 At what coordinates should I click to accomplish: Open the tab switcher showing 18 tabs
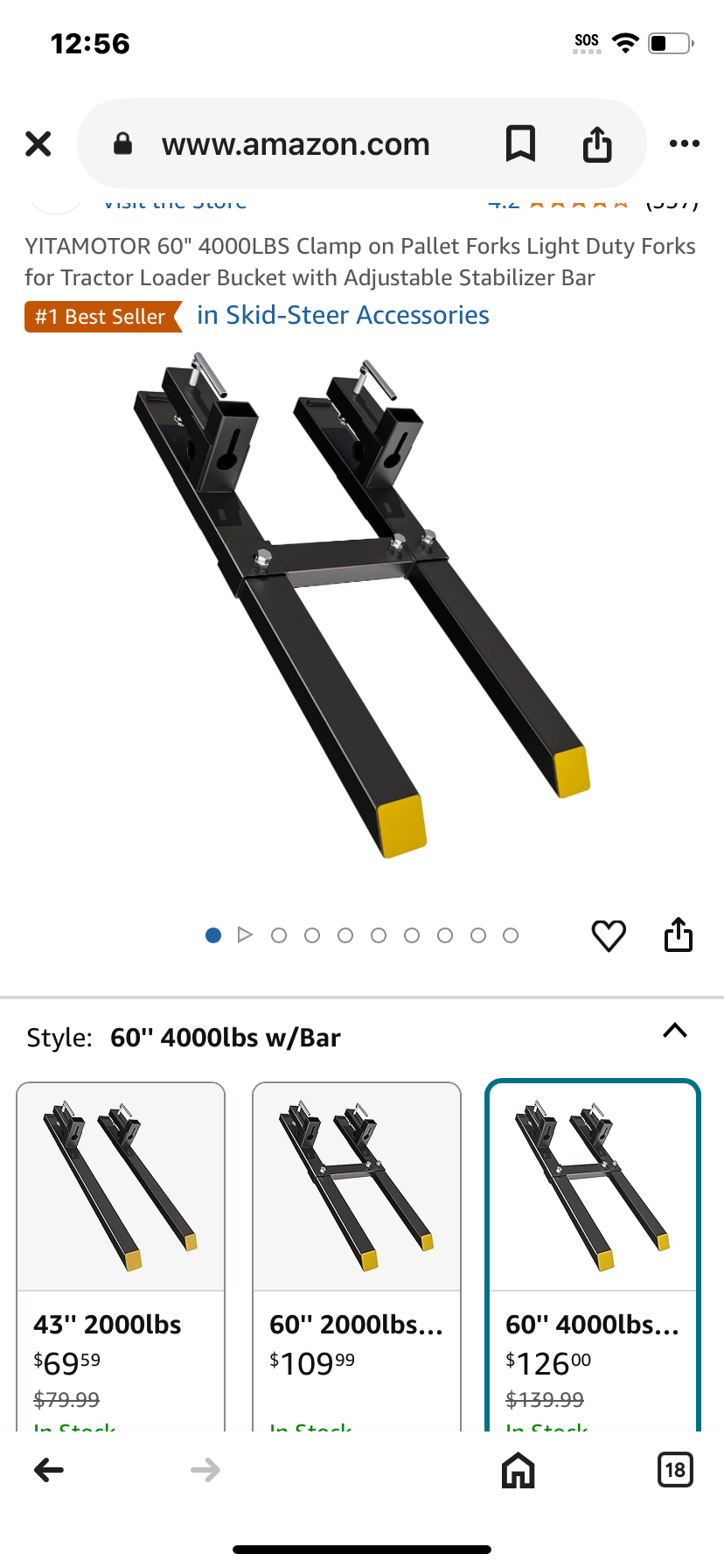(x=675, y=1470)
